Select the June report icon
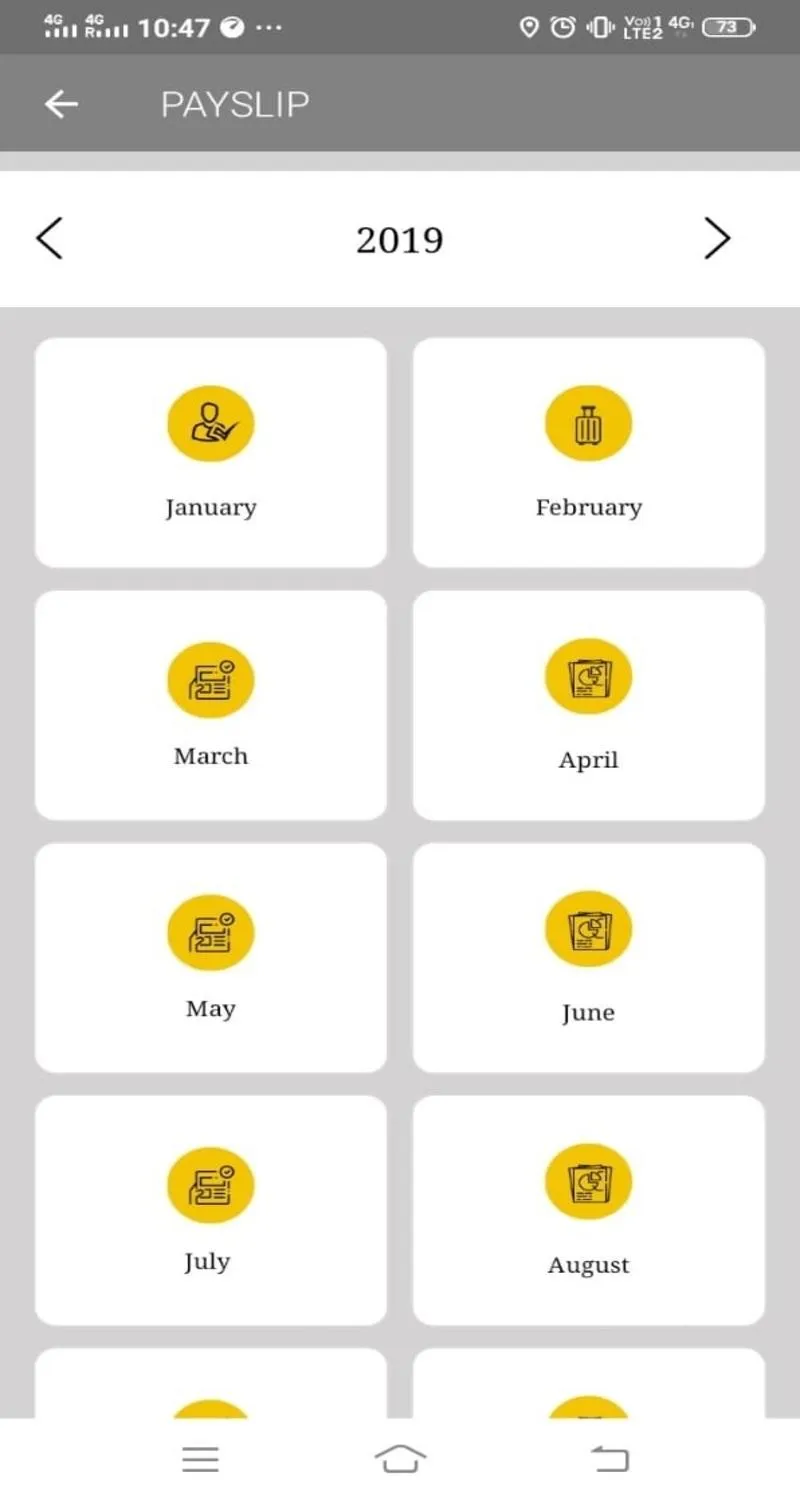This screenshot has width=800, height=1500. point(588,928)
